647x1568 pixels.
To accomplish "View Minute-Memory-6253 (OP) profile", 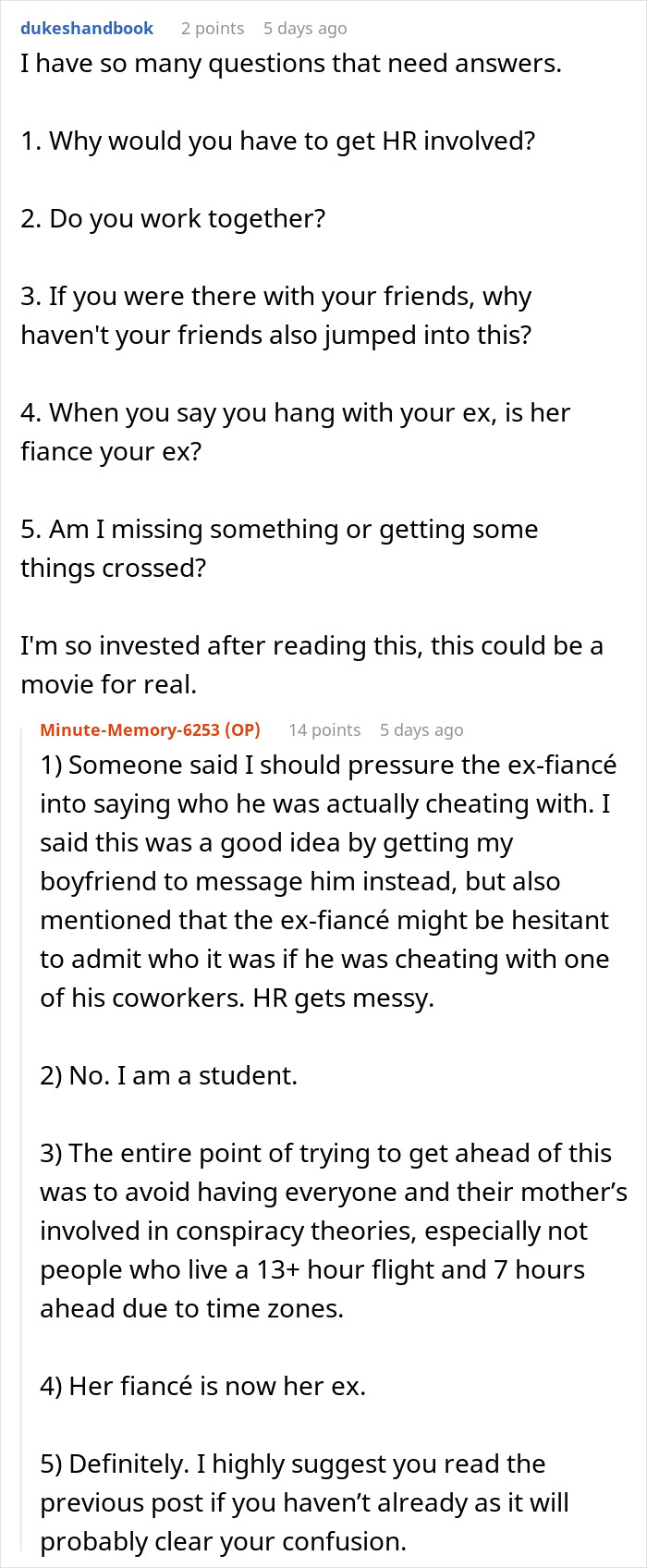I will pyautogui.click(x=150, y=729).
